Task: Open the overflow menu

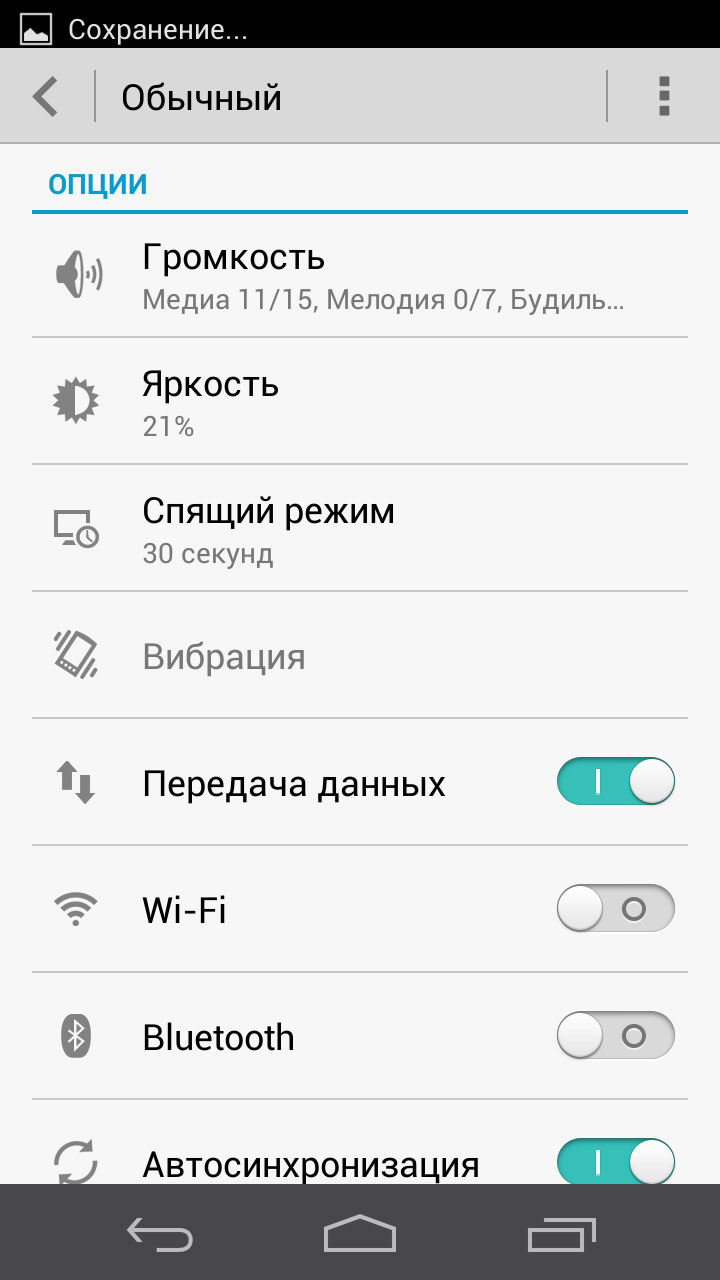Action: coord(663,97)
